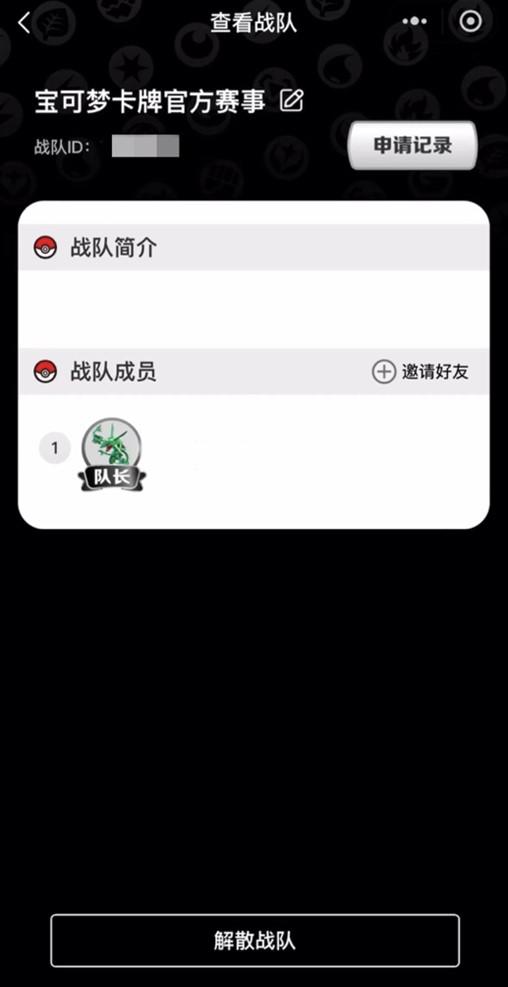Tap 解散战队 to disband the team
Screen dimensions: 508x987
click(x=255, y=940)
